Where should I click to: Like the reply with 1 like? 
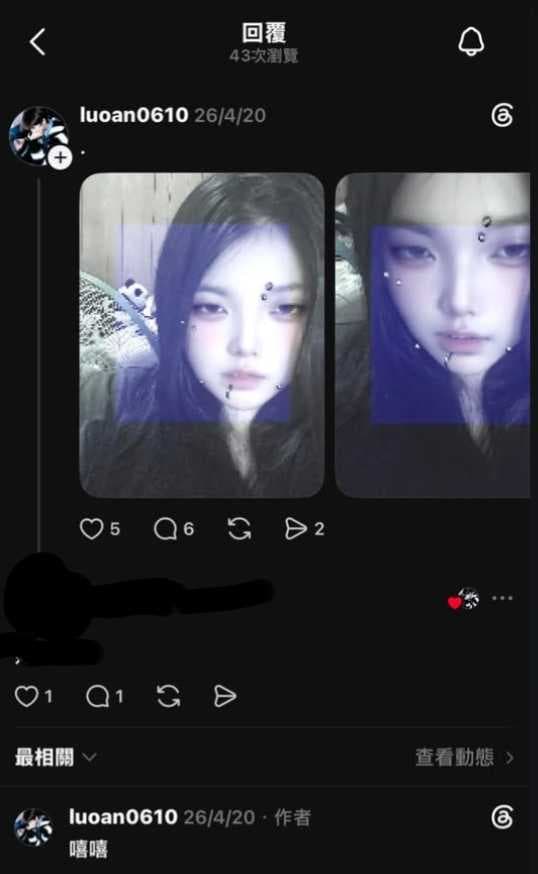(26, 696)
